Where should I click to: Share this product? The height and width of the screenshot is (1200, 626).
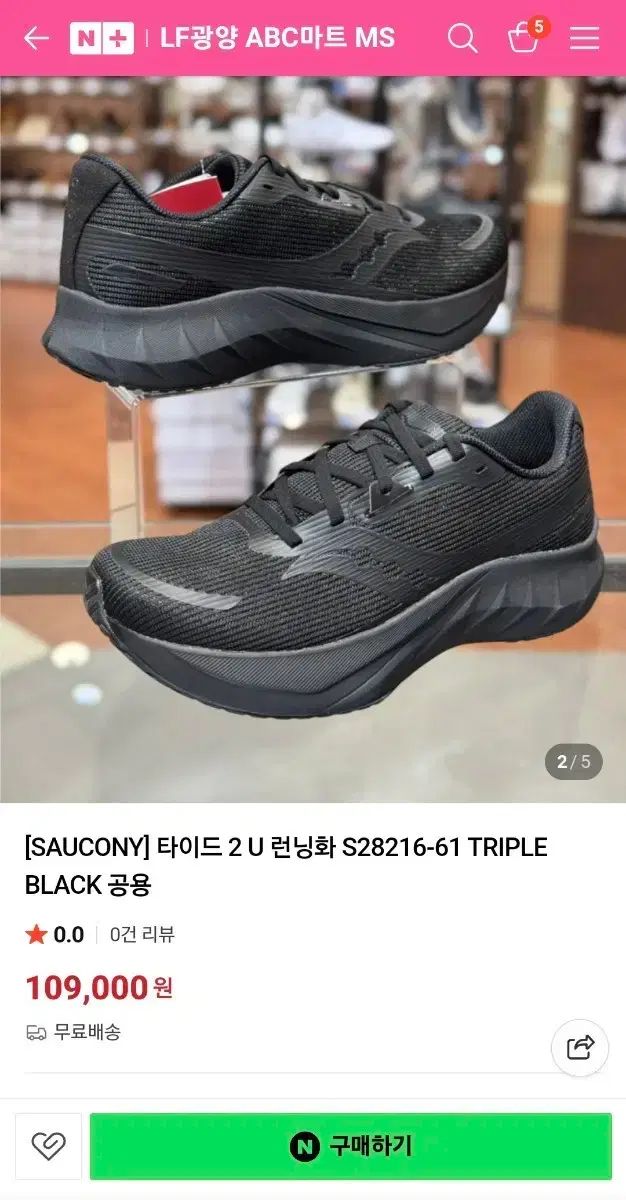coord(580,1047)
